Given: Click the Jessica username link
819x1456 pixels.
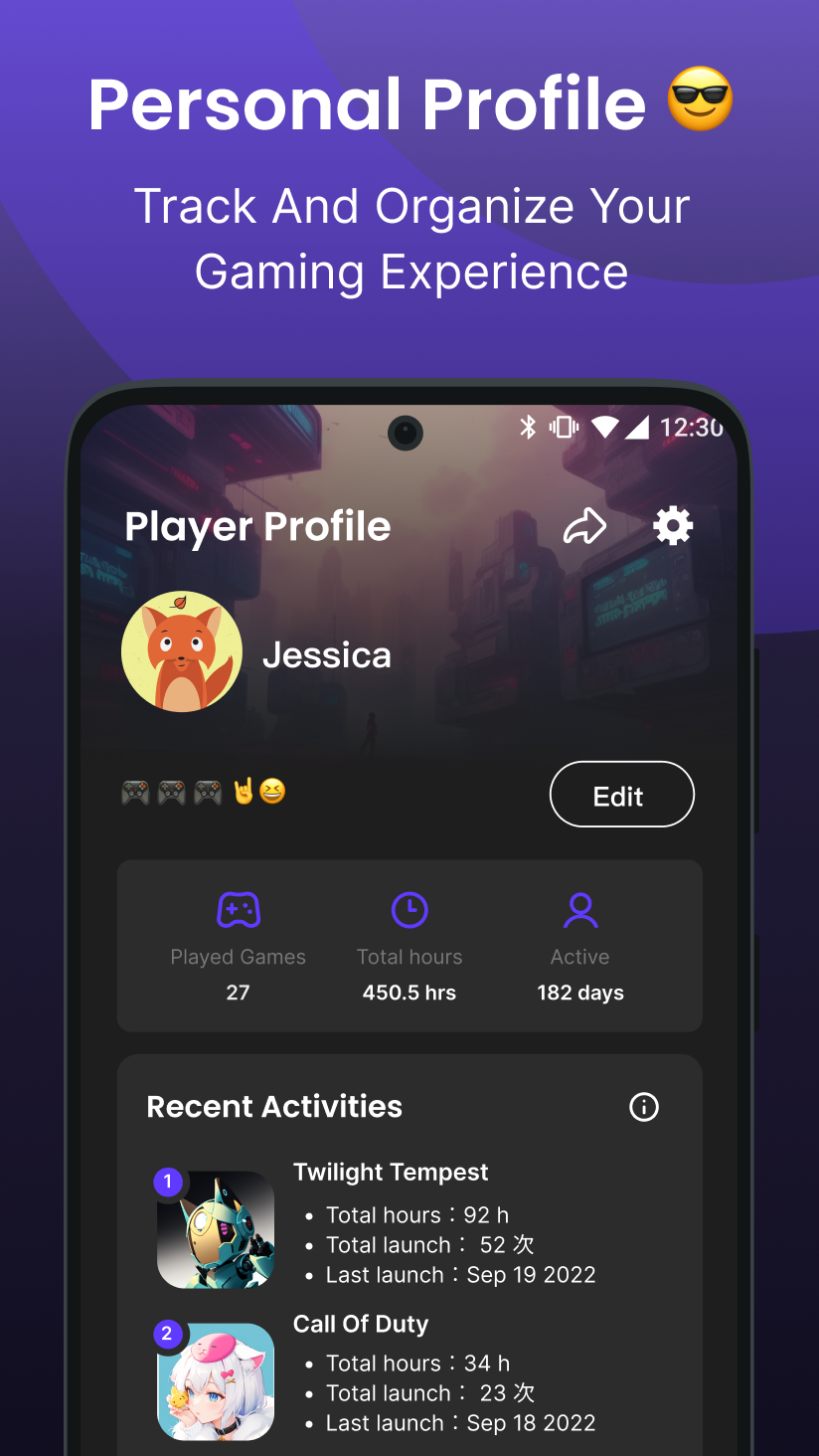Looking at the screenshot, I should coord(326,654).
